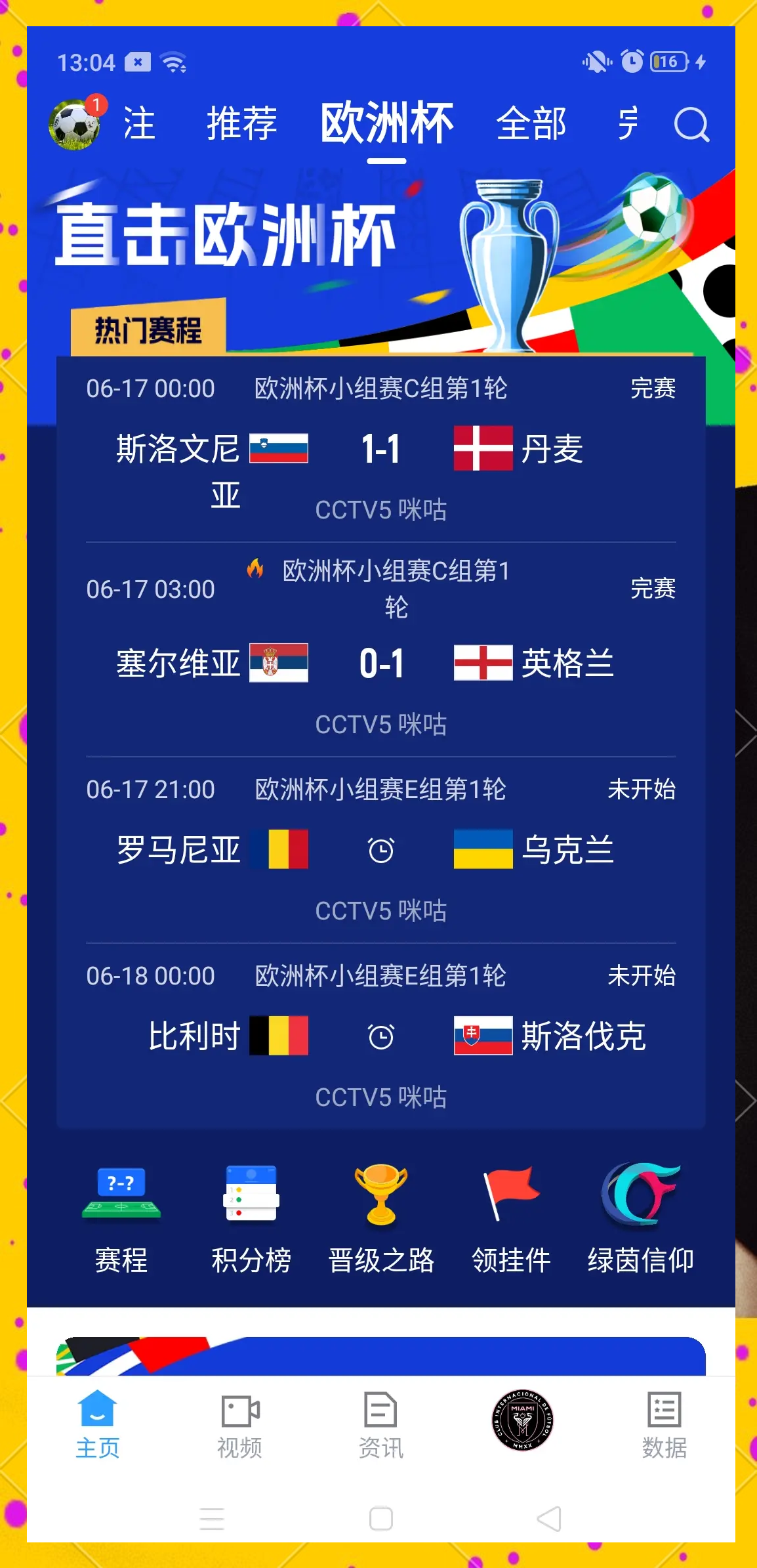757x1568 pixels.
Task: Open 晋级之路 bracket shortcut
Action: [x=381, y=1218]
